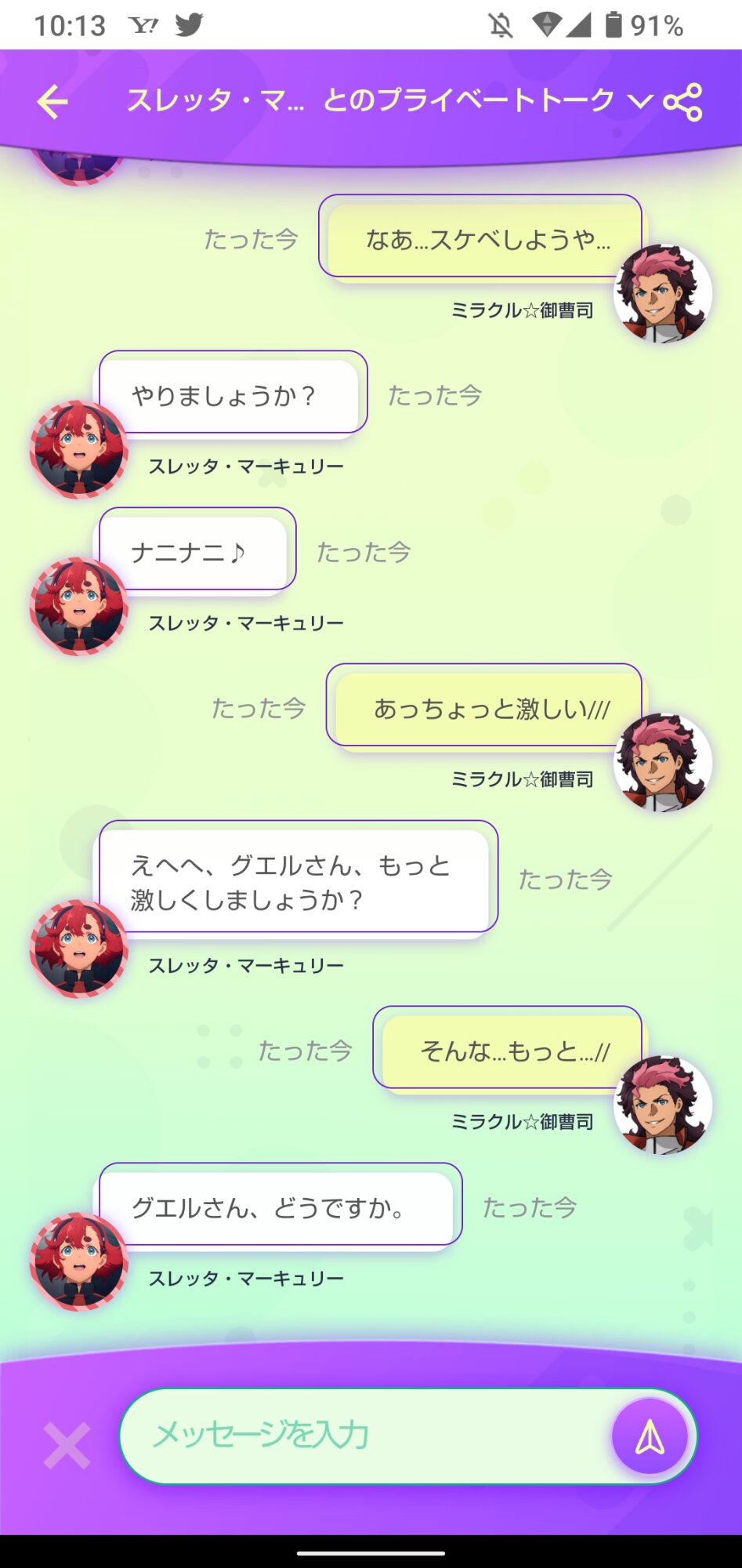Send the message with the arrow button
This screenshot has width=742, height=1568.
coord(650,1437)
